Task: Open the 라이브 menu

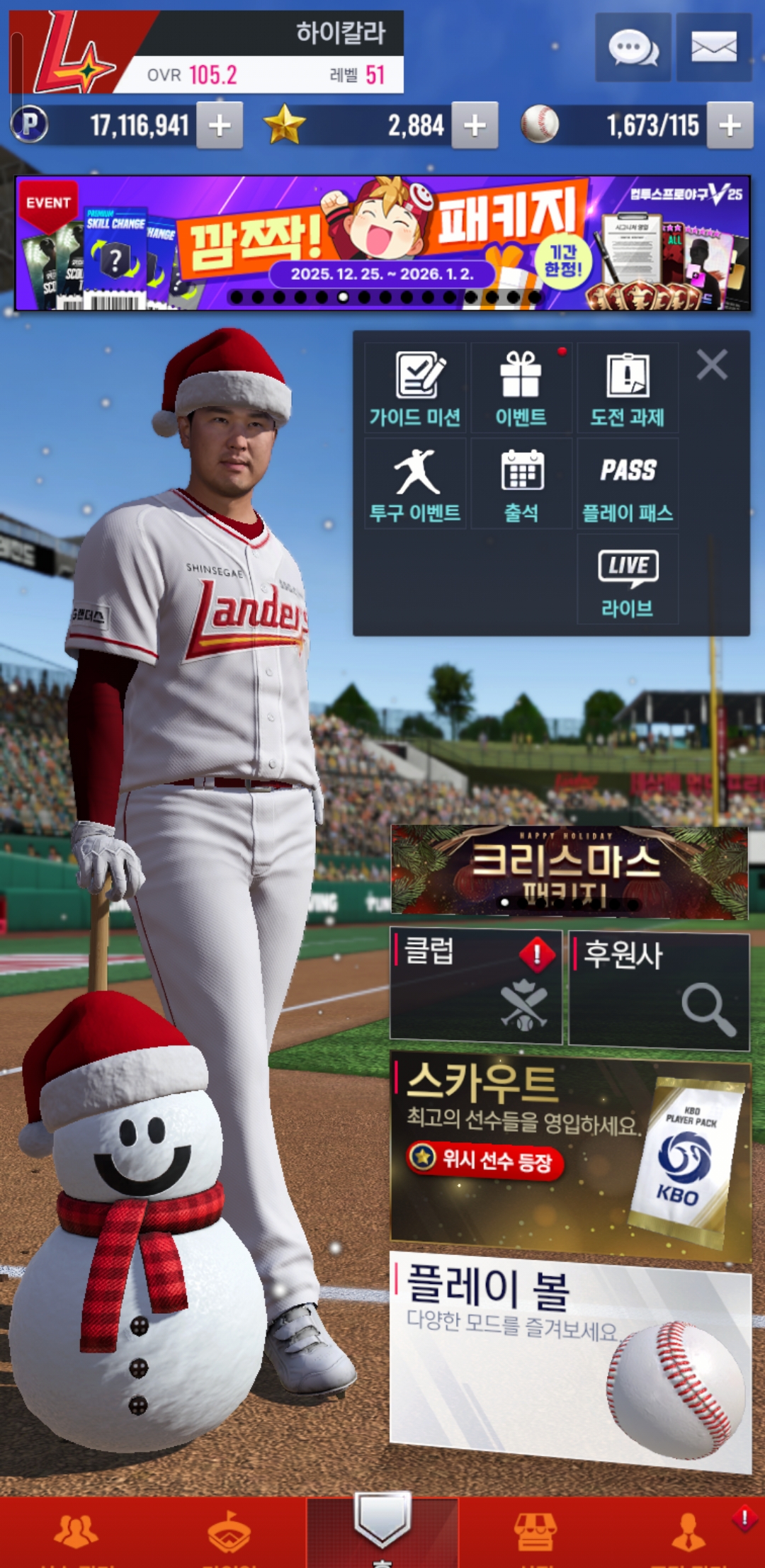Action: coord(628,579)
